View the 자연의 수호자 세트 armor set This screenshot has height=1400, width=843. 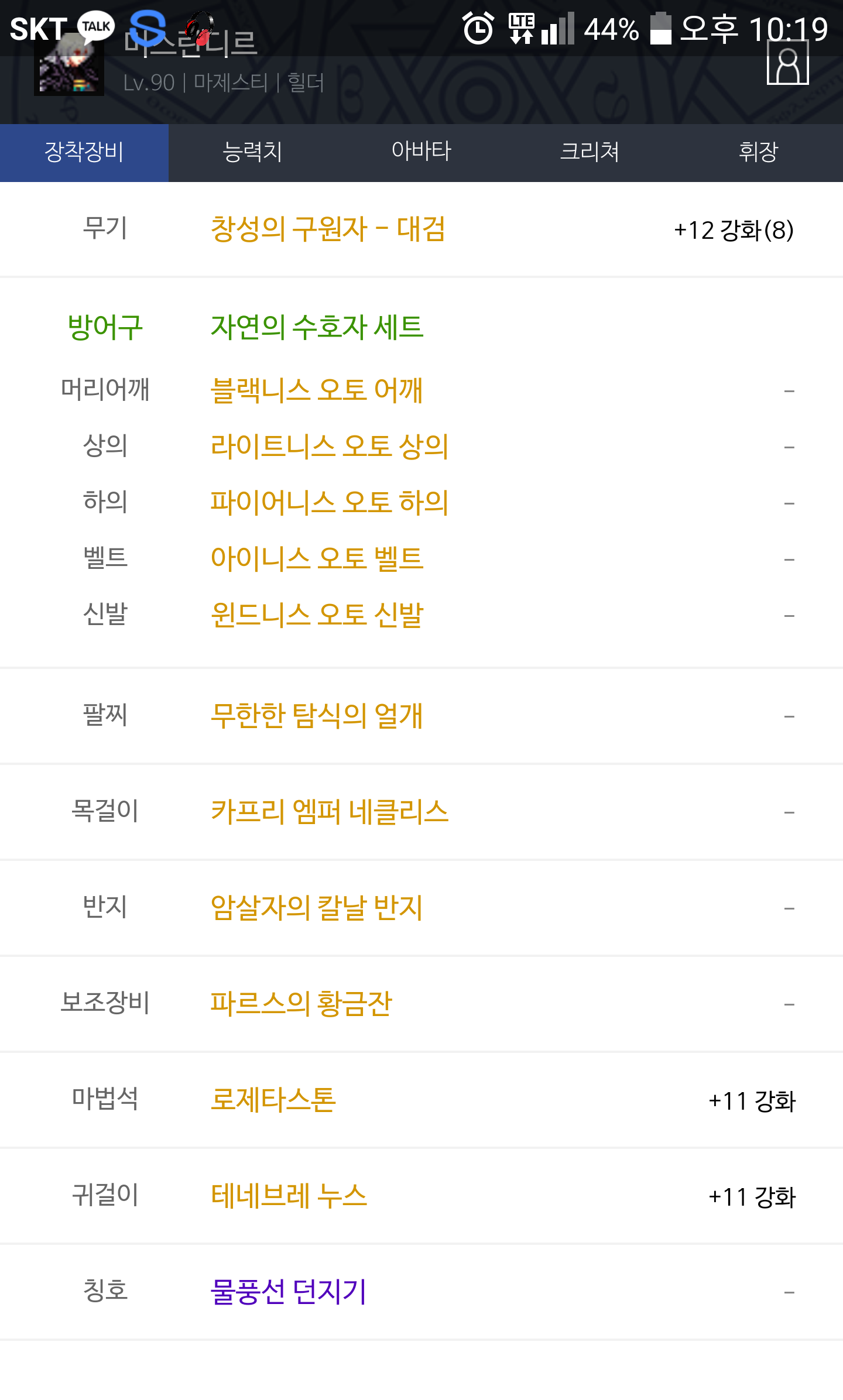[x=317, y=327]
